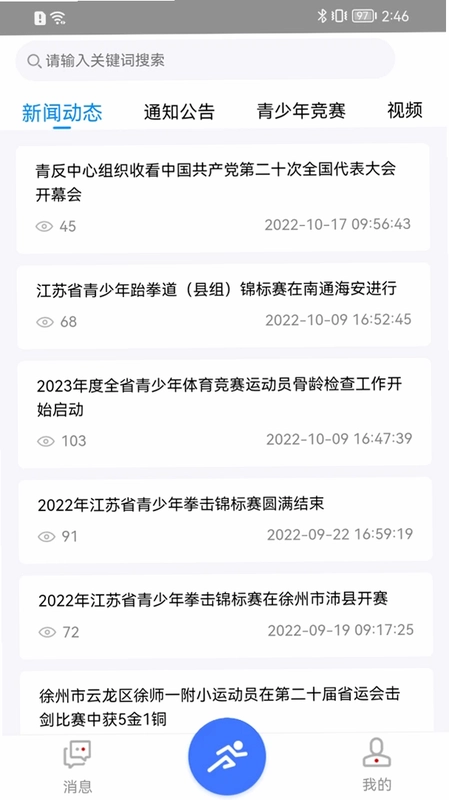Open the 拳击锦标赛圆满结束 news item
This screenshot has height=800, width=449.
(225, 520)
